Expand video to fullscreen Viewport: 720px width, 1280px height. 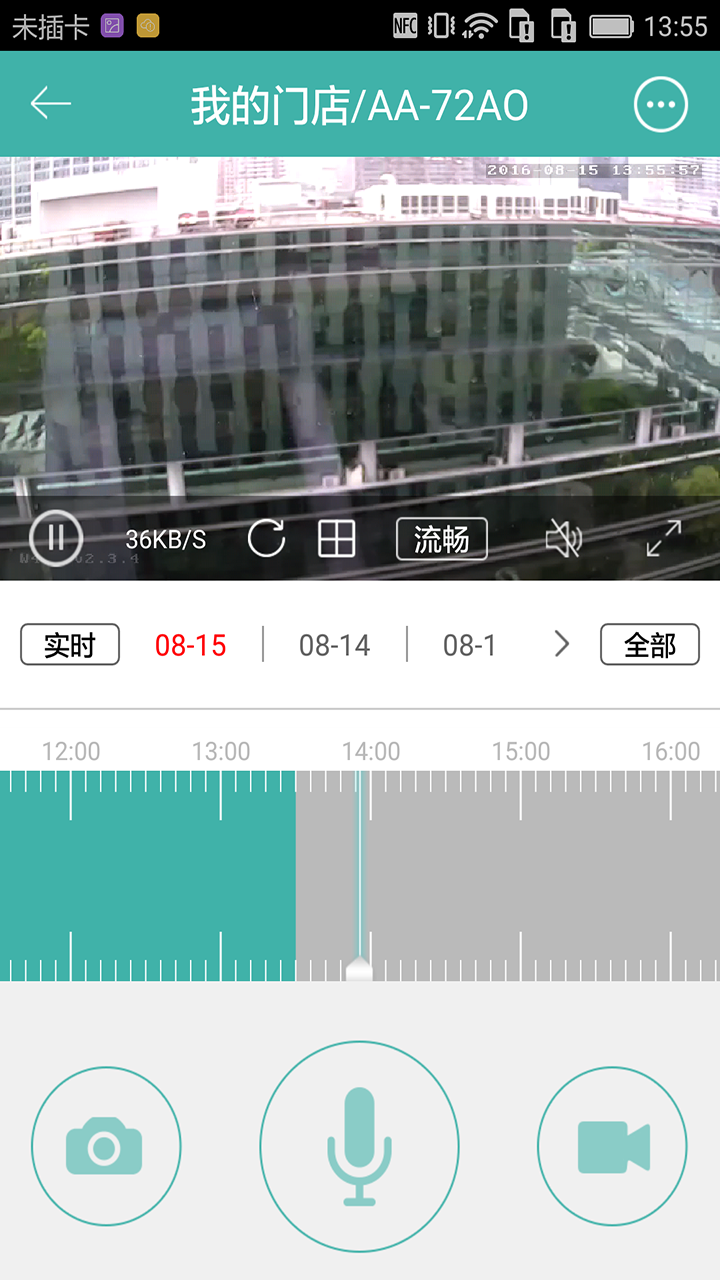click(x=663, y=539)
